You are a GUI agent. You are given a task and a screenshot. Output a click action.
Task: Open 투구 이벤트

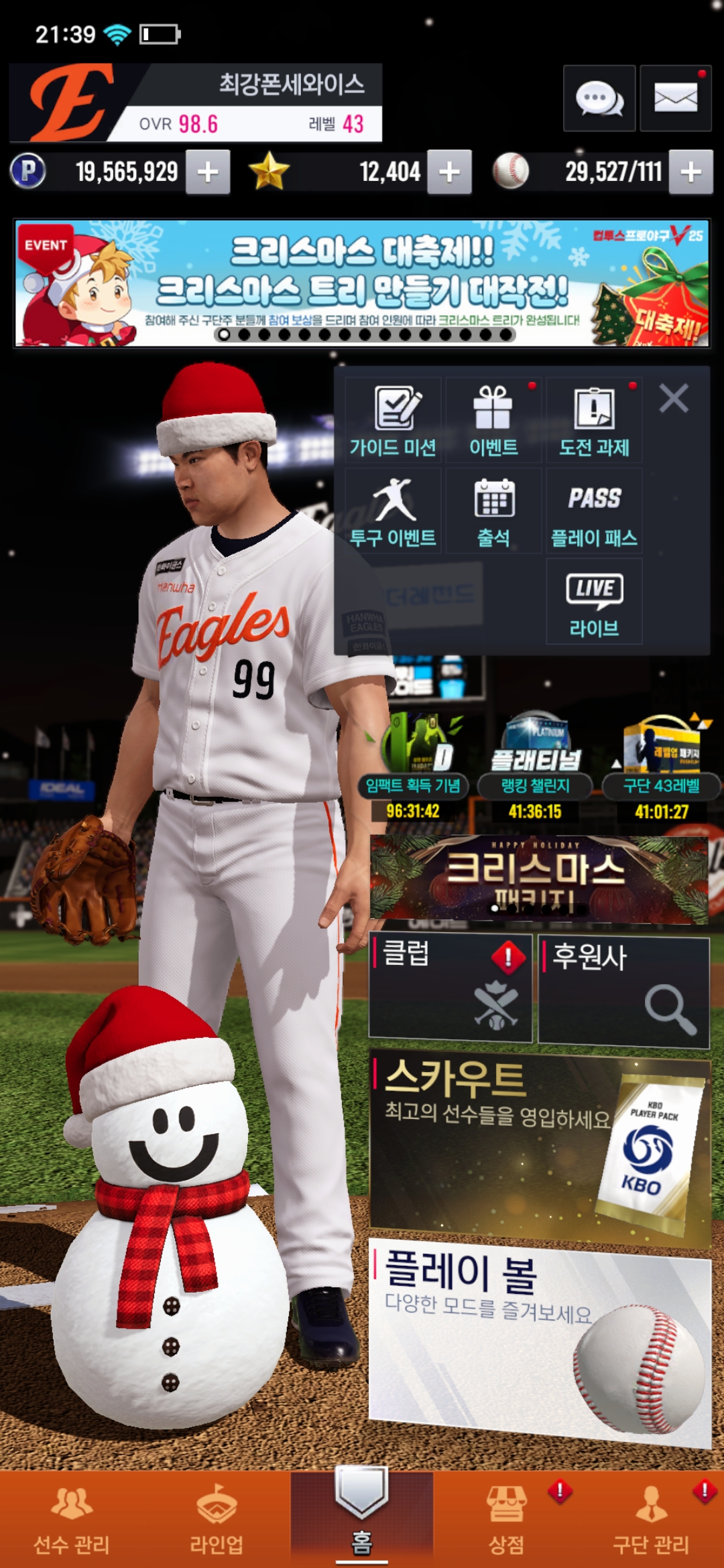point(393,511)
